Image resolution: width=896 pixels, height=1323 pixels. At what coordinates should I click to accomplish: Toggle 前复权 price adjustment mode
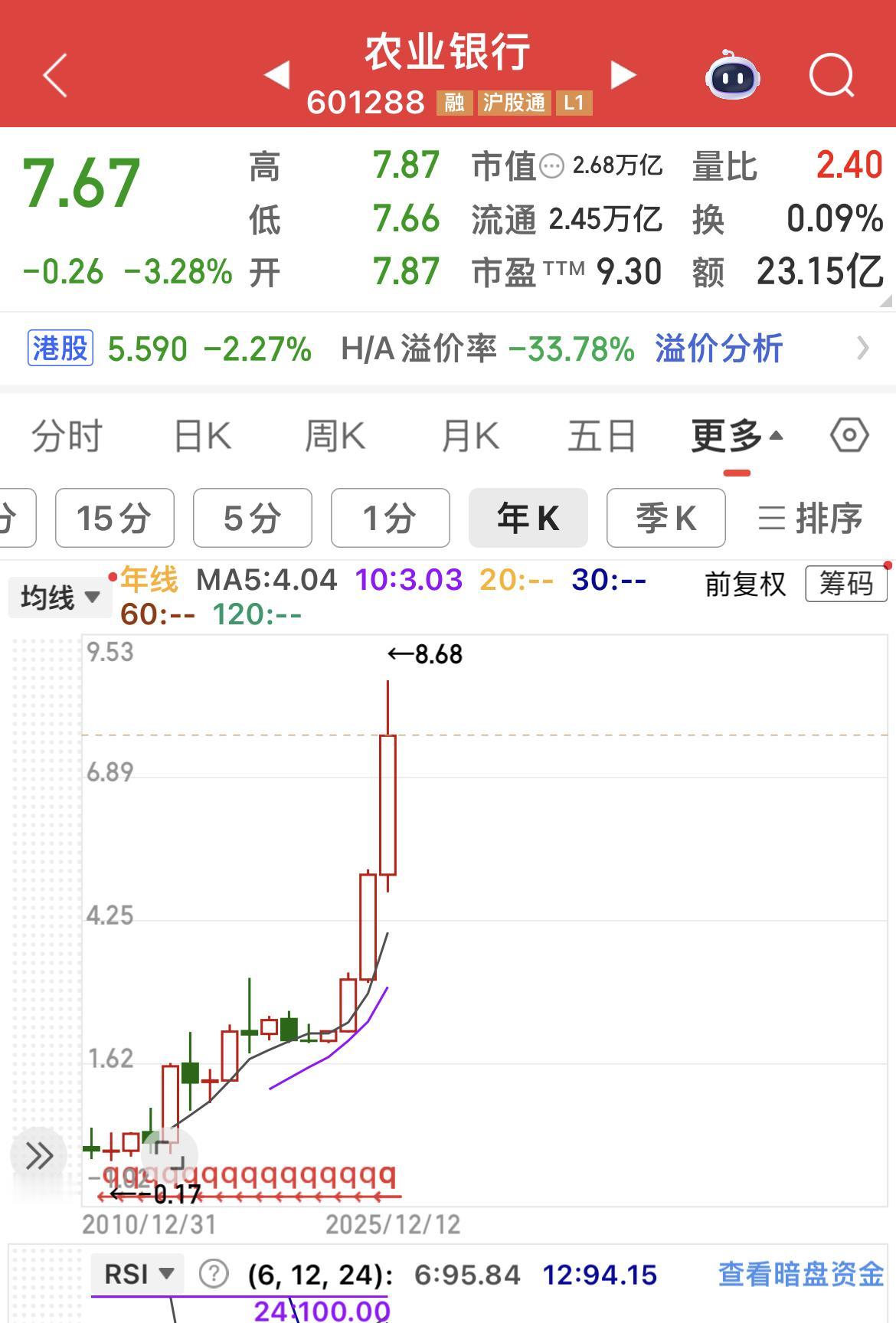pyautogui.click(x=746, y=582)
